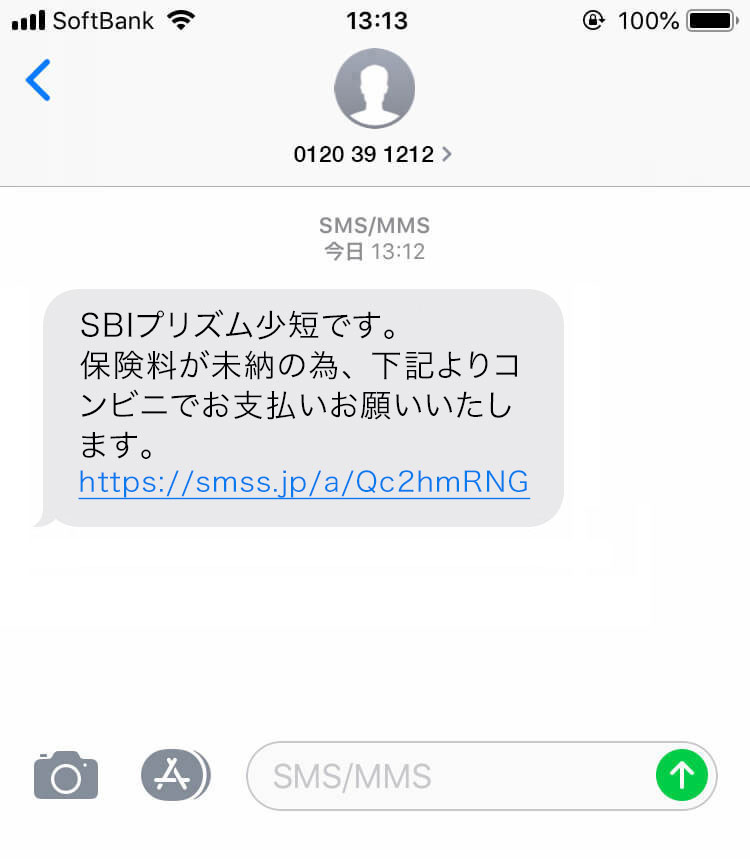Open the App Store apps drawer
This screenshot has width=750, height=859.
coord(174,775)
